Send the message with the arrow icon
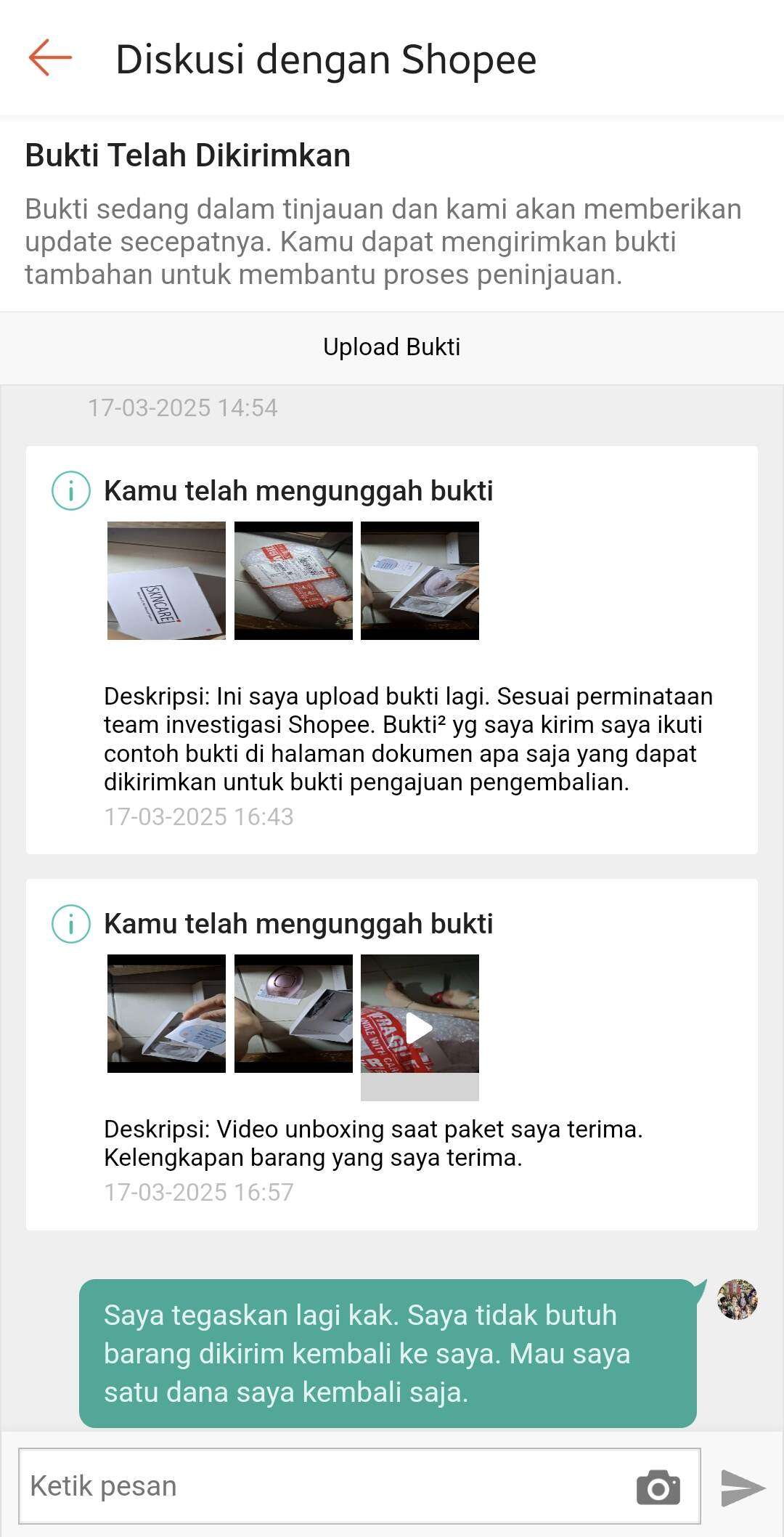Viewport: 784px width, 1537px height. click(x=743, y=1487)
